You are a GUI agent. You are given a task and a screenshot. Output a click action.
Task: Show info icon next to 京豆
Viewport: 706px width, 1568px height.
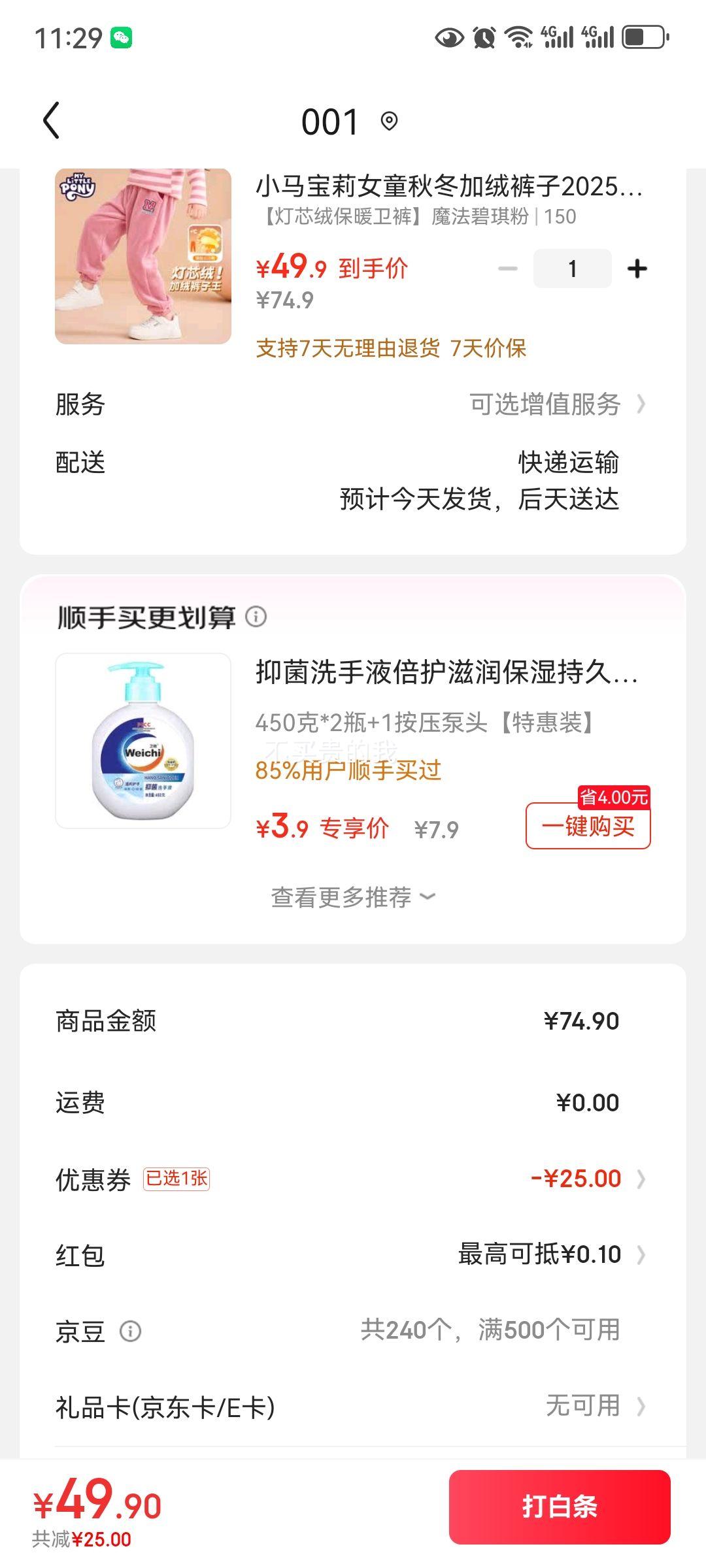tap(131, 1331)
